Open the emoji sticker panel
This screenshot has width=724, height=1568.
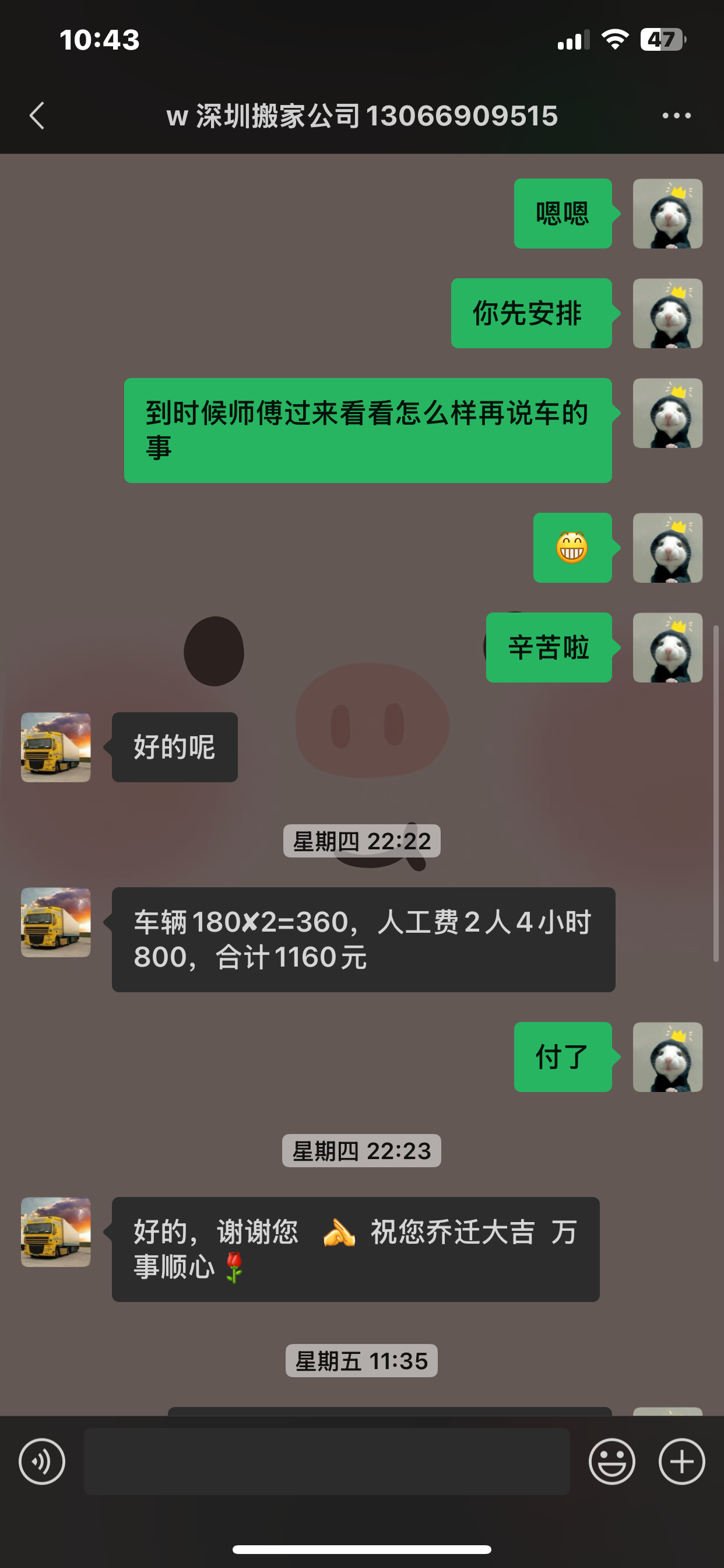tap(611, 1461)
